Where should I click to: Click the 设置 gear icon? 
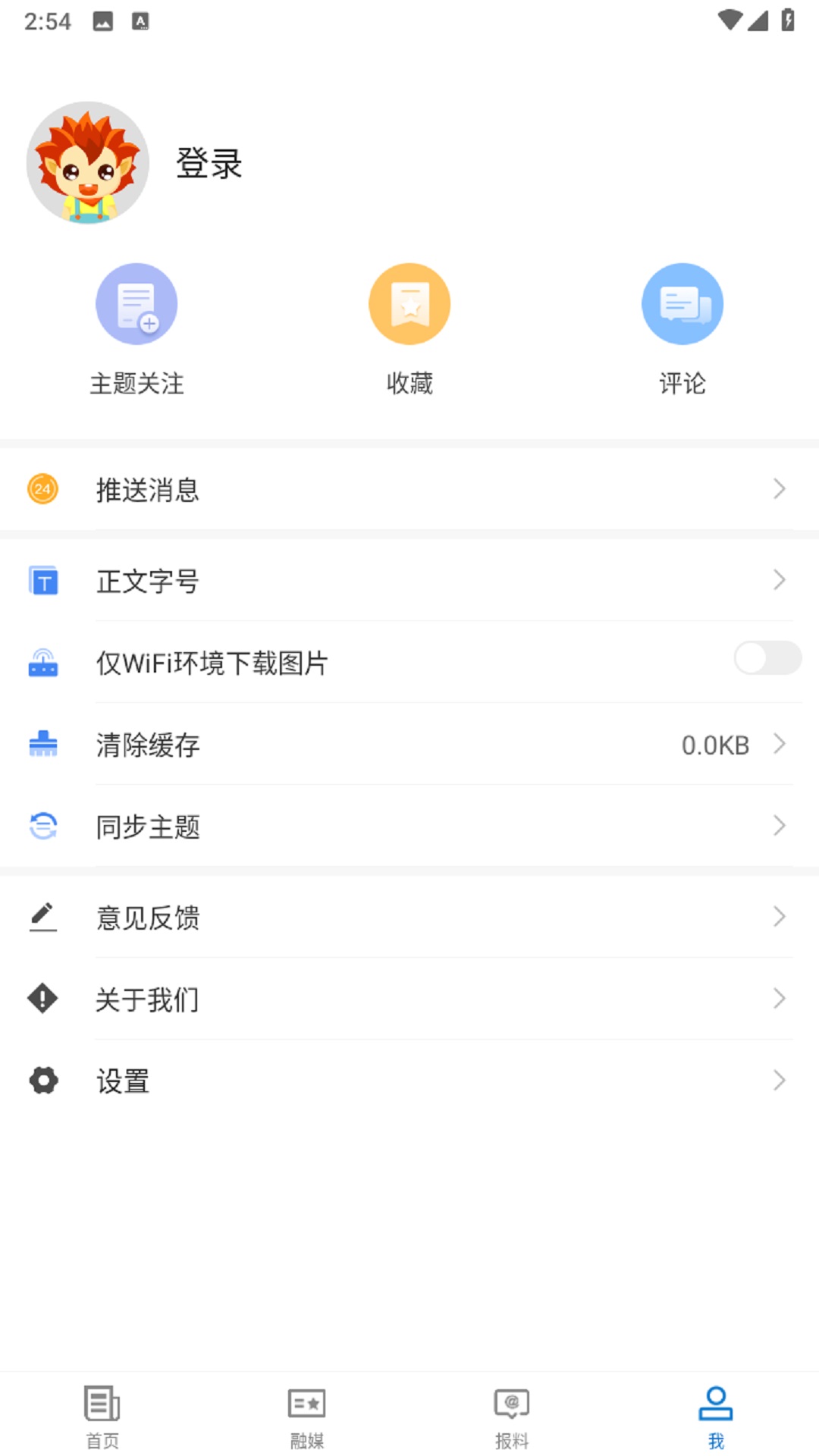click(x=43, y=1081)
